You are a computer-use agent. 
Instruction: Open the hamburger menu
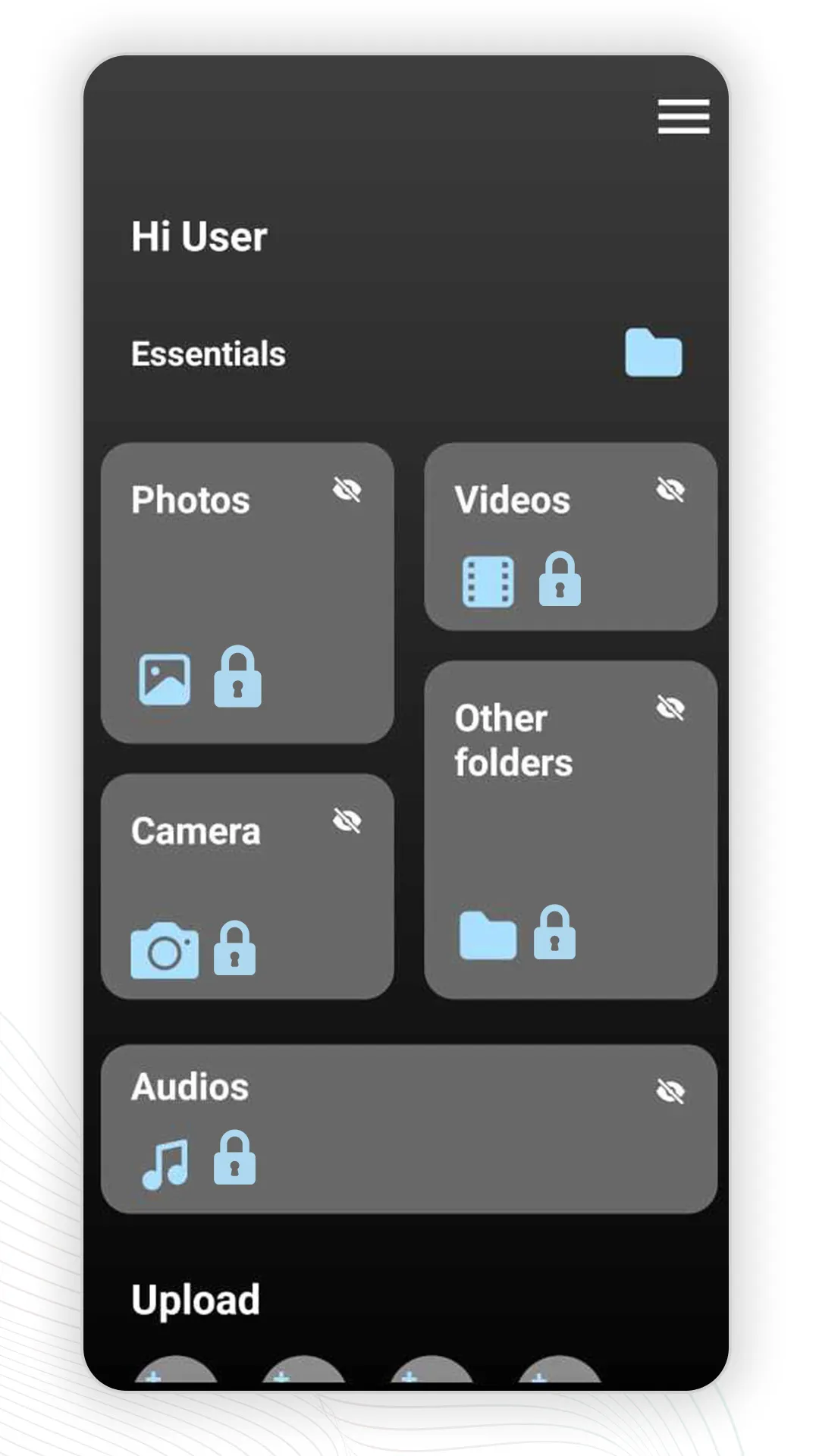pos(682,118)
